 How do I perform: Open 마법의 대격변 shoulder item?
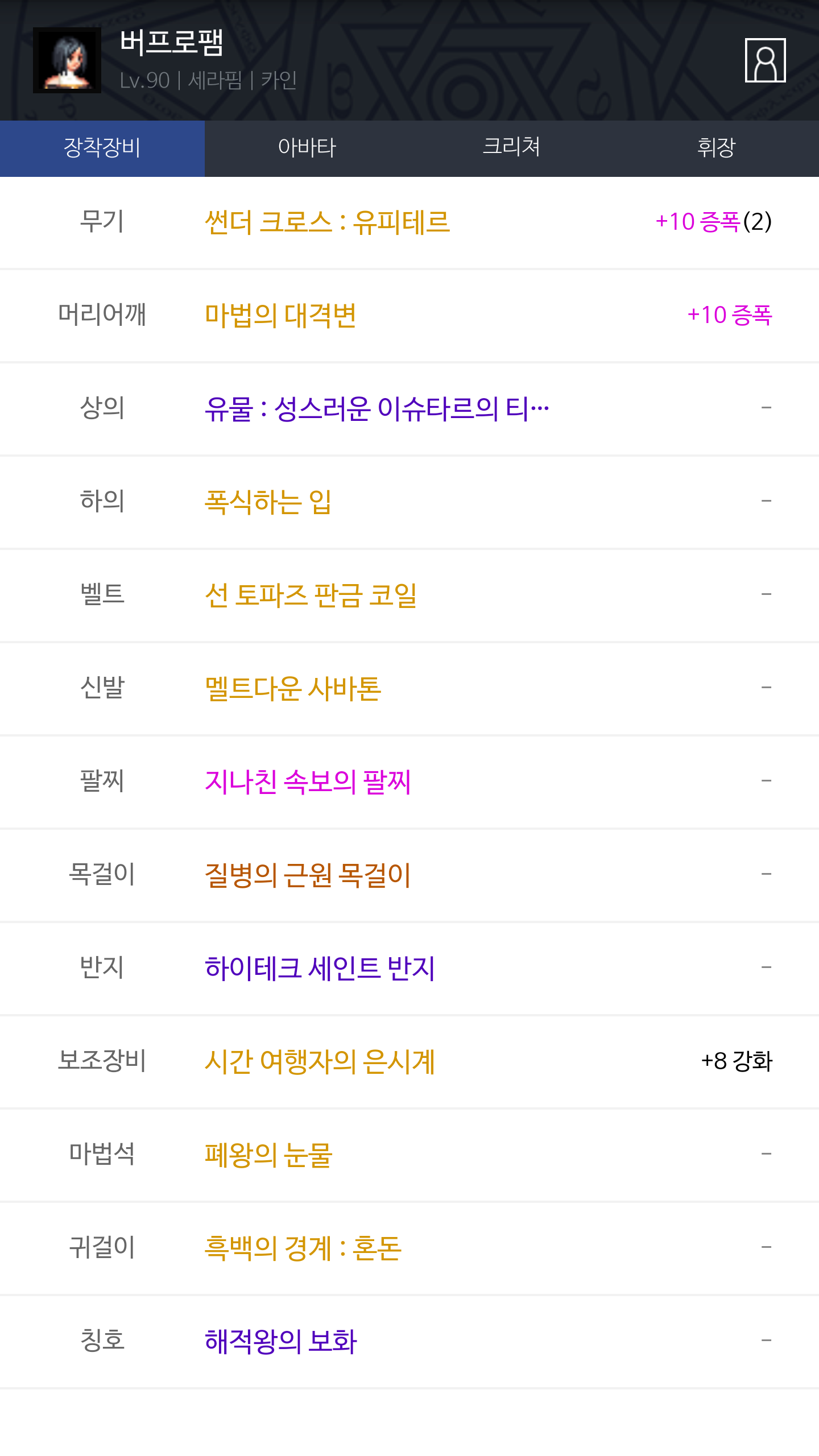[x=409, y=316]
